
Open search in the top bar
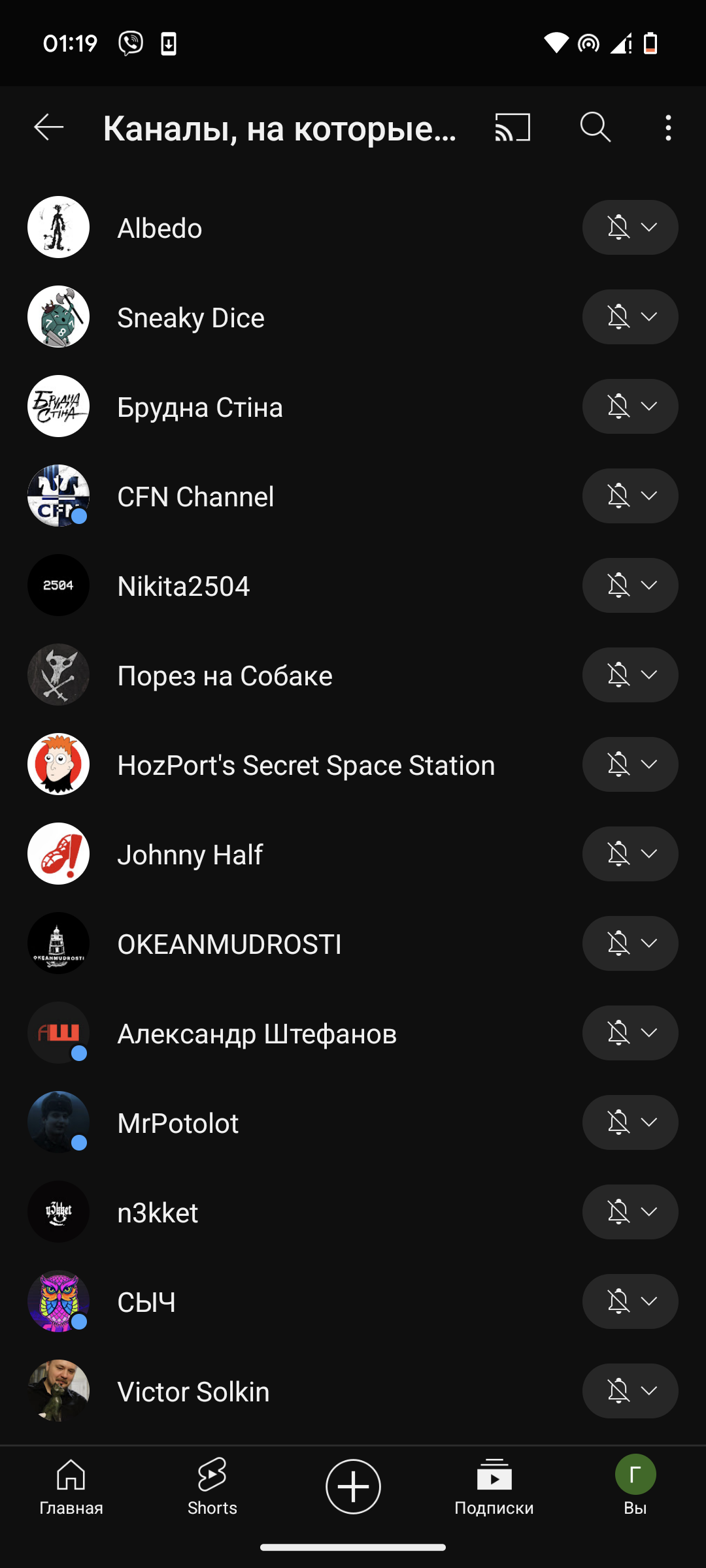[x=595, y=127]
